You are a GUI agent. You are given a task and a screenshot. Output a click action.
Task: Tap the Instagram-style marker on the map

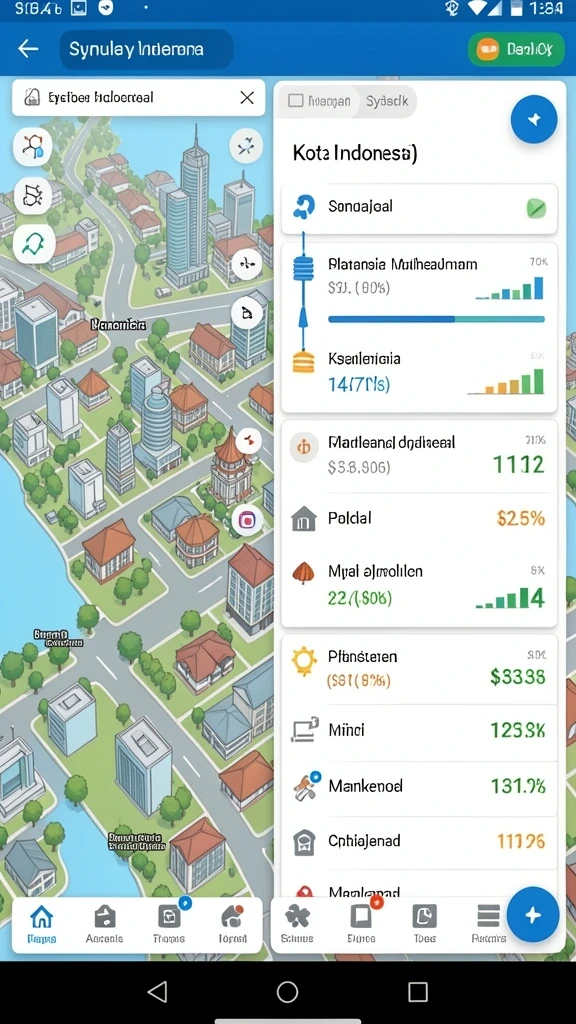click(248, 520)
